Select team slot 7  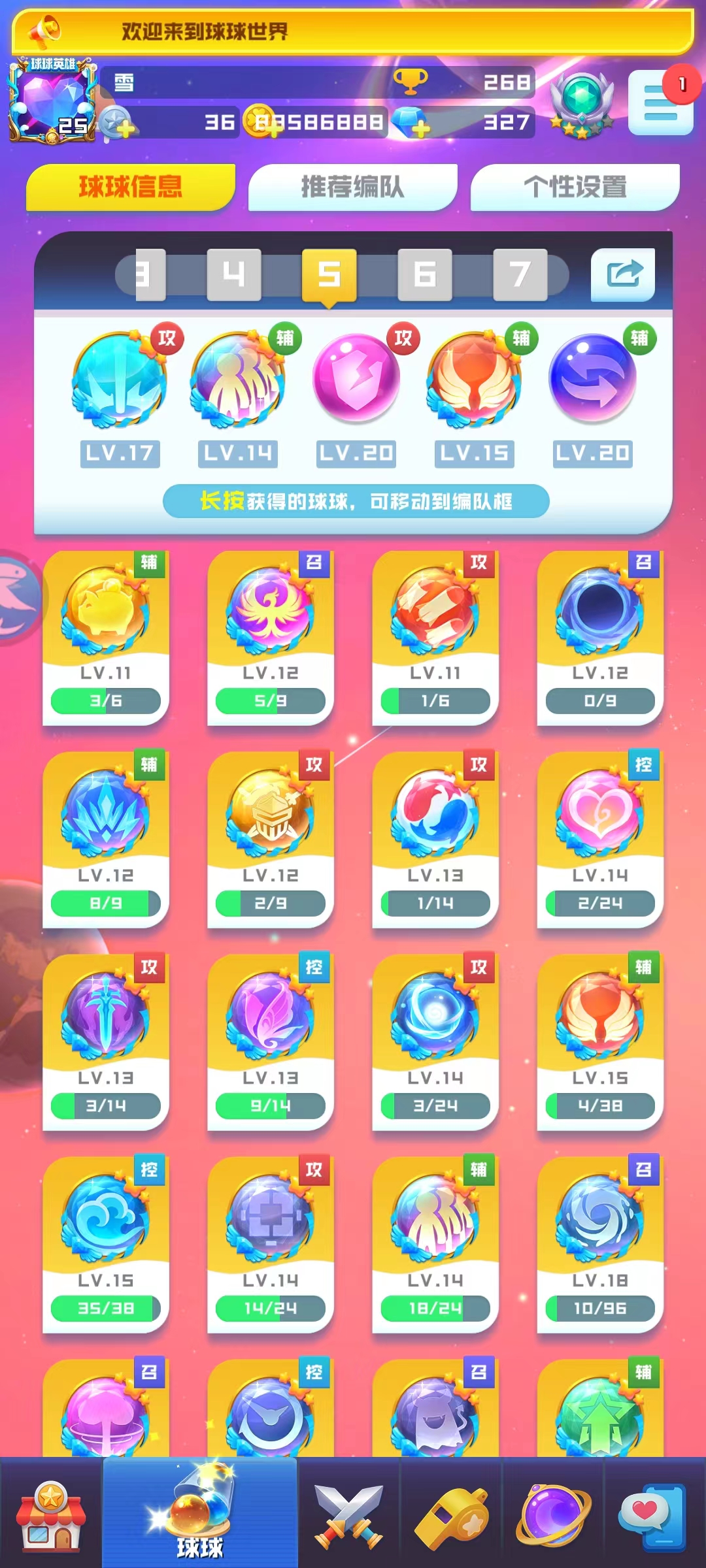point(520,274)
